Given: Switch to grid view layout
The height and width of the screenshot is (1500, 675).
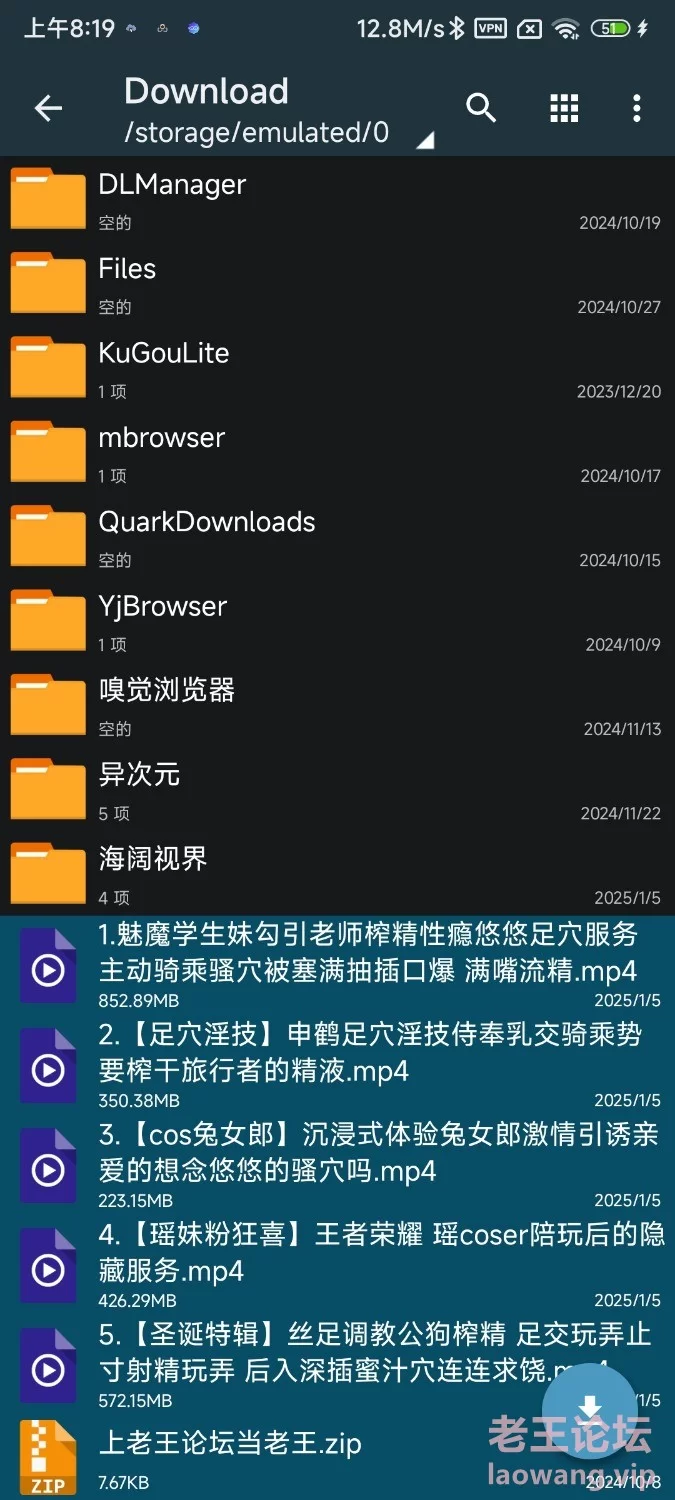Looking at the screenshot, I should 564,108.
